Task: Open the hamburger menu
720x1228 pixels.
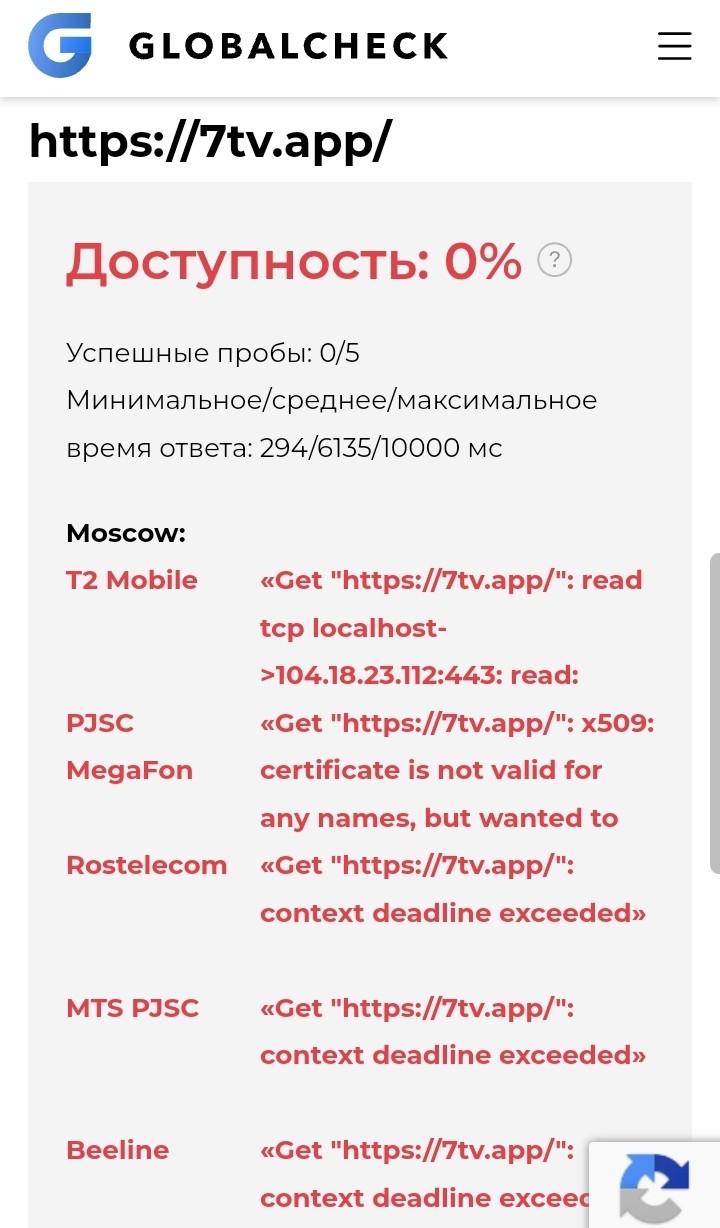Action: coord(674,46)
